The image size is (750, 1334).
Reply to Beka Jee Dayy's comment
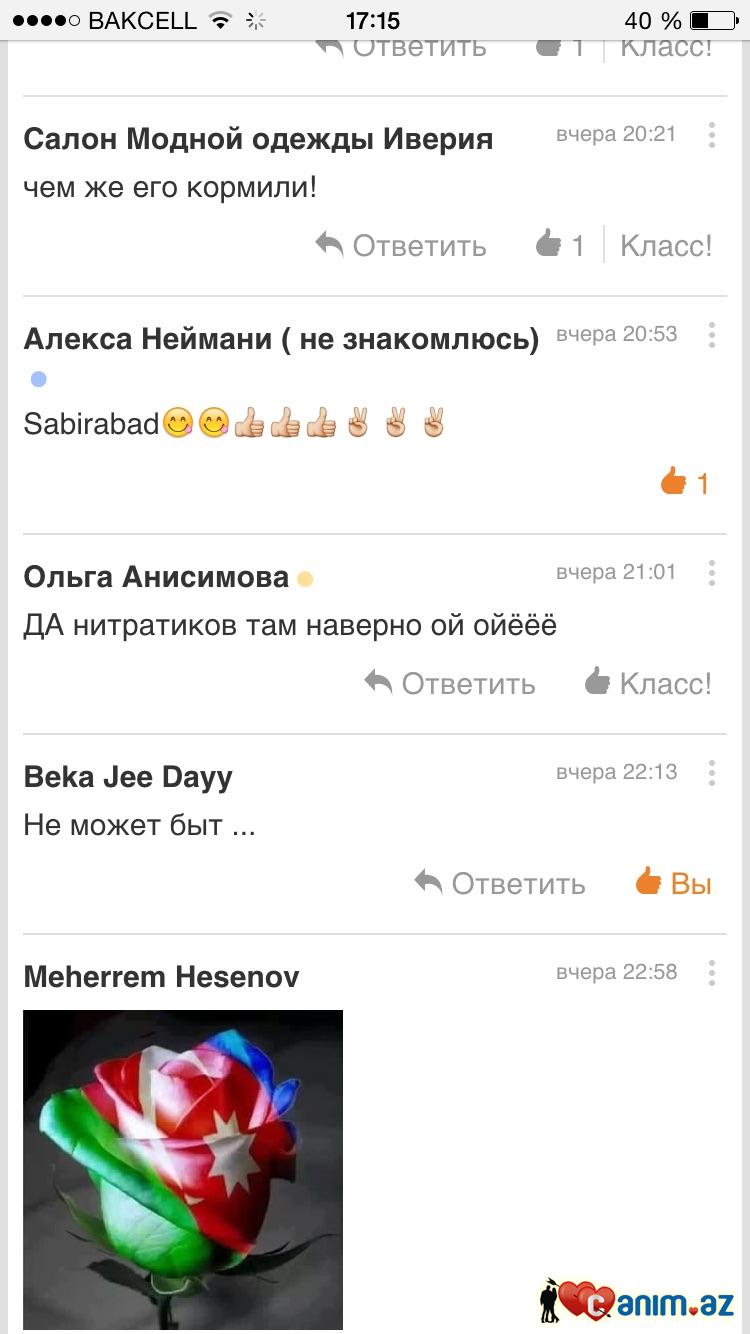click(x=500, y=883)
